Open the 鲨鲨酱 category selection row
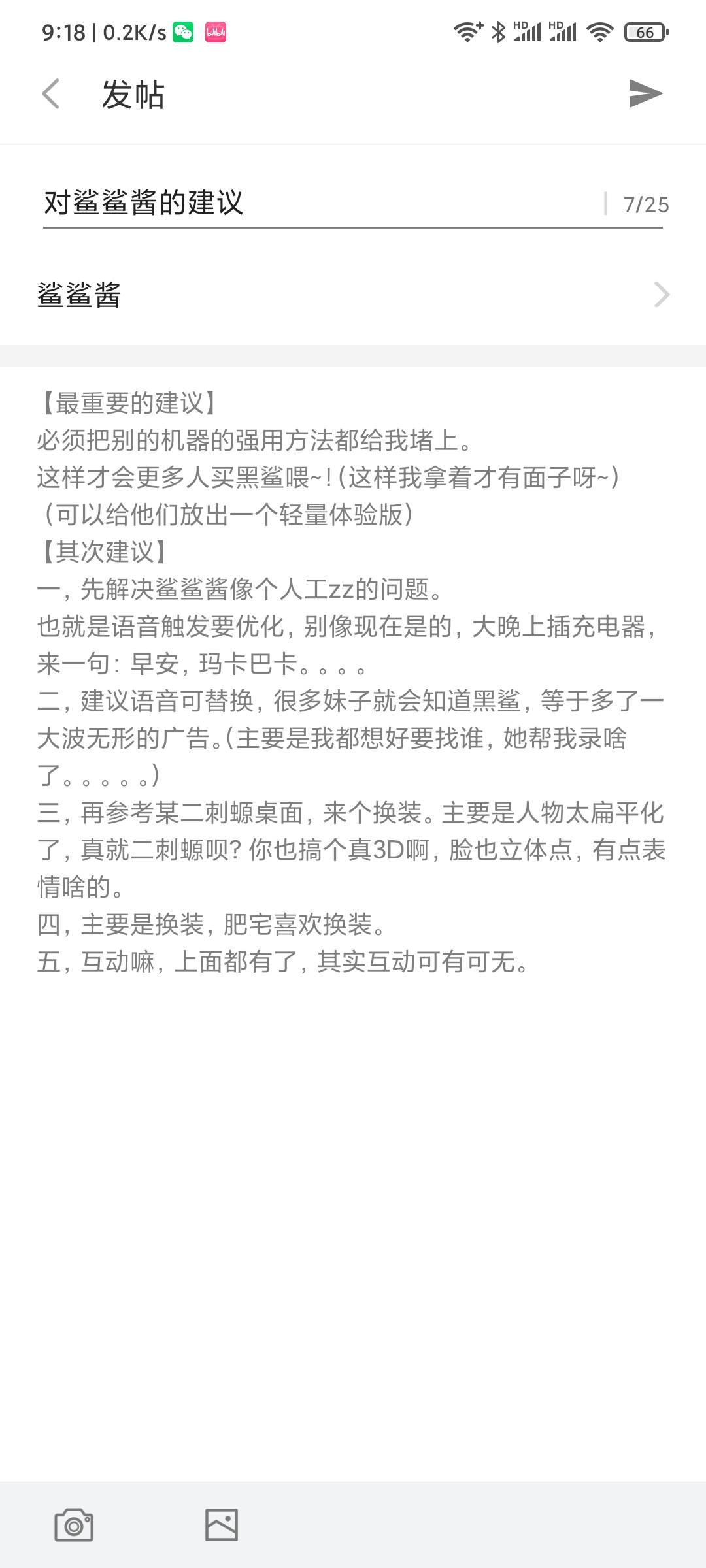This screenshot has height=1568, width=706. pyautogui.click(x=353, y=295)
